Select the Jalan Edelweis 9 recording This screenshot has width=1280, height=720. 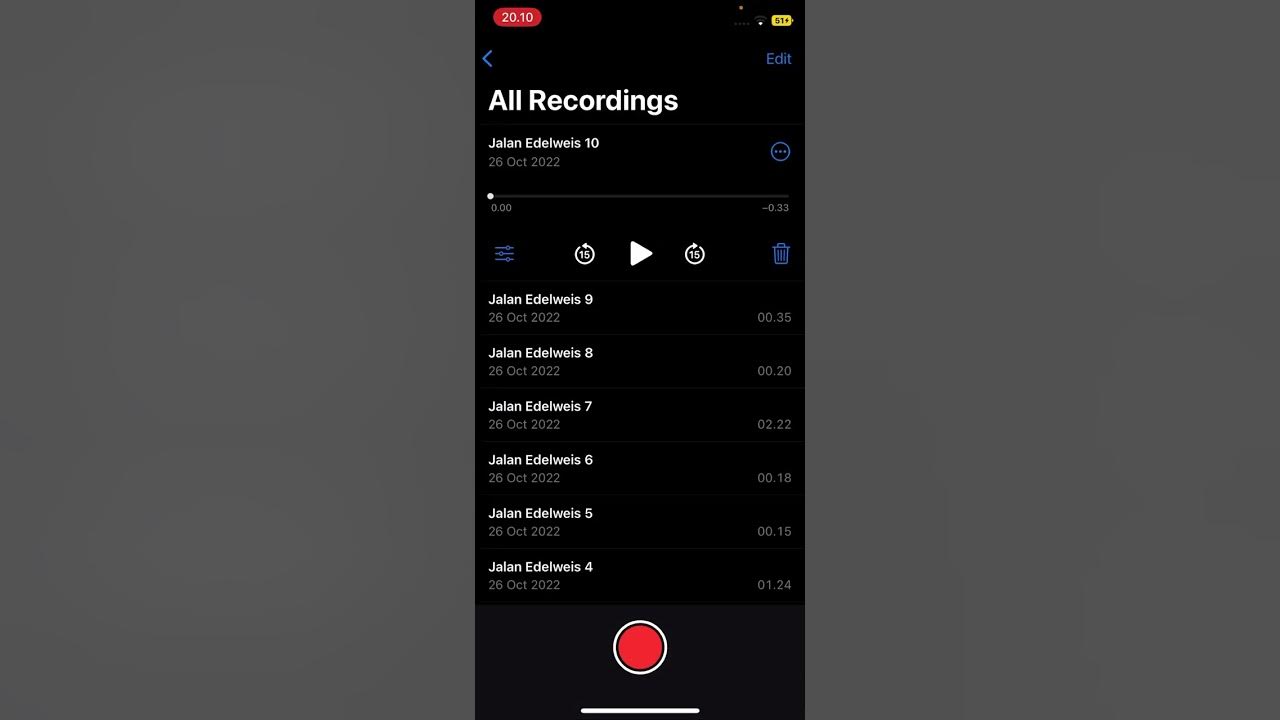click(x=640, y=308)
